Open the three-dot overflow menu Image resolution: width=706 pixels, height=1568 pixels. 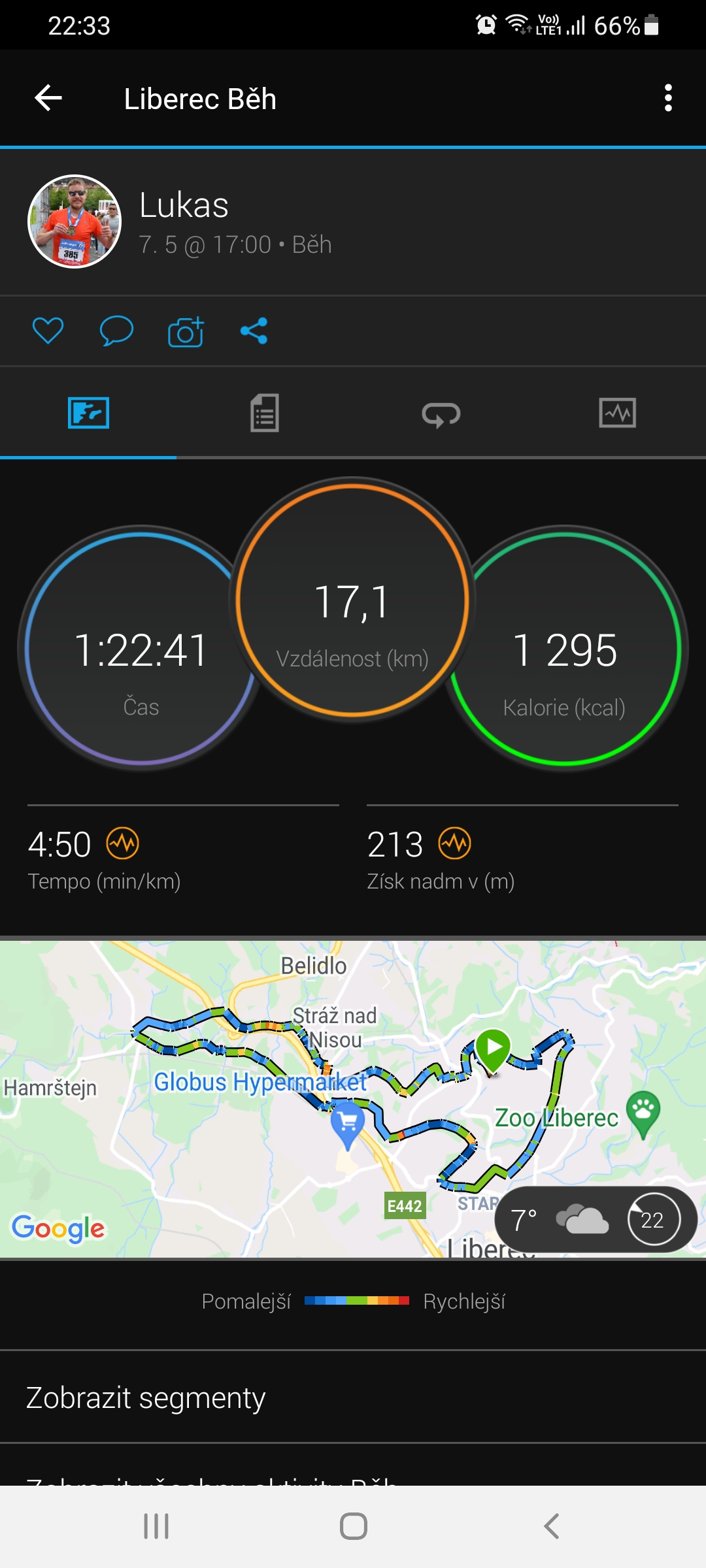click(x=667, y=98)
